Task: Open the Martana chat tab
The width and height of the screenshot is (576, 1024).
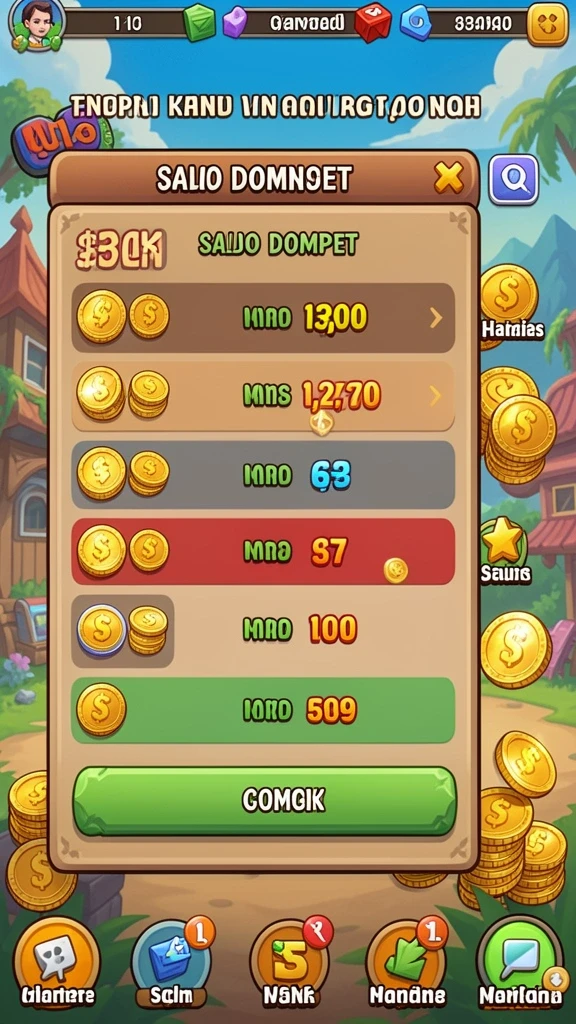Action: [520, 963]
